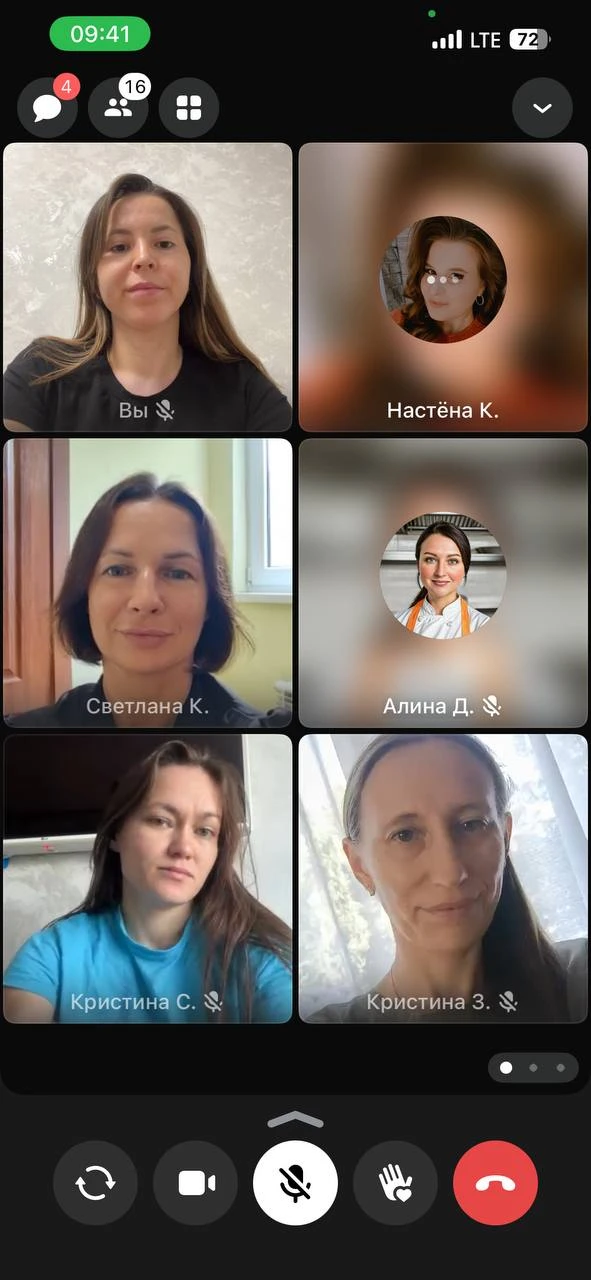The image size is (591, 1280).
Task: Open your own video tile labeled Вы
Action: coord(148,287)
